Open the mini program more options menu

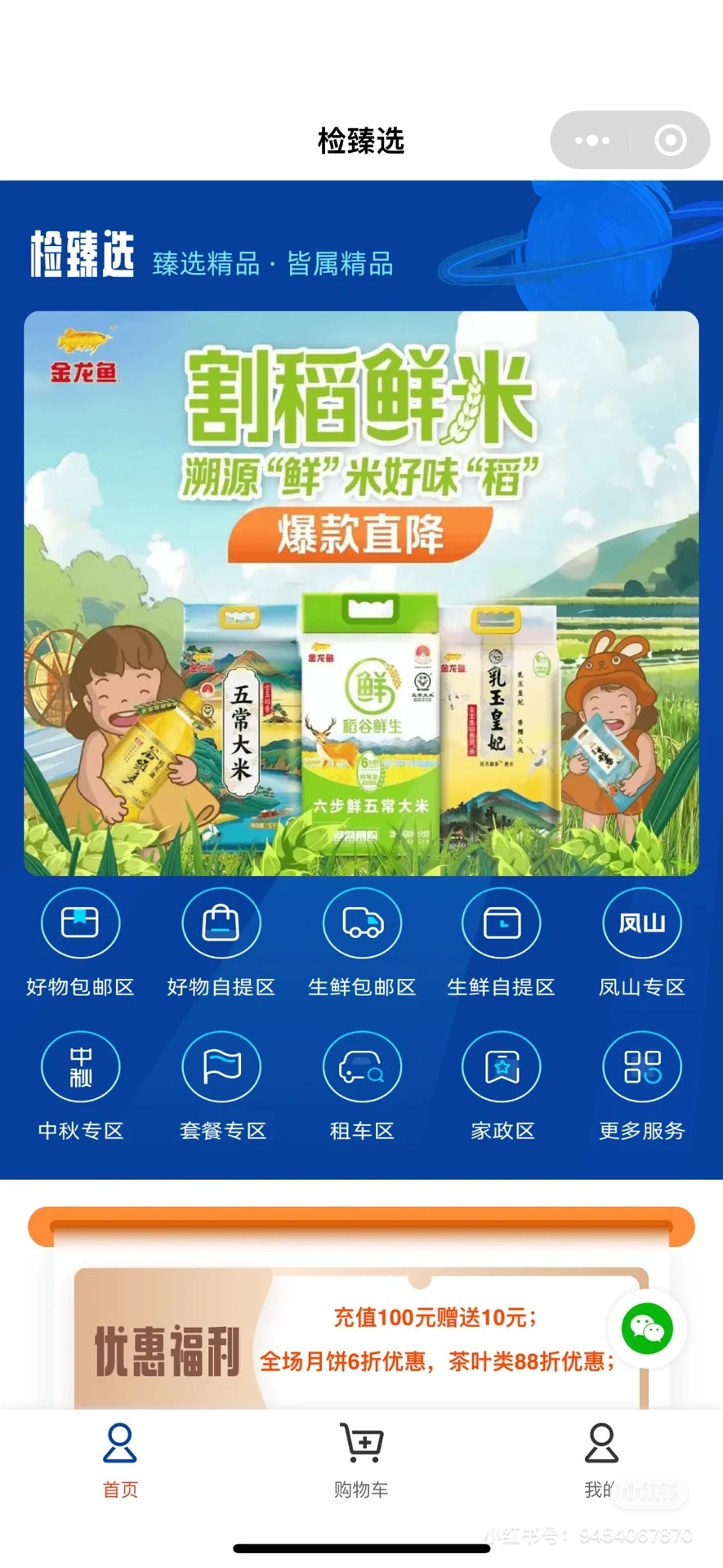click(592, 141)
